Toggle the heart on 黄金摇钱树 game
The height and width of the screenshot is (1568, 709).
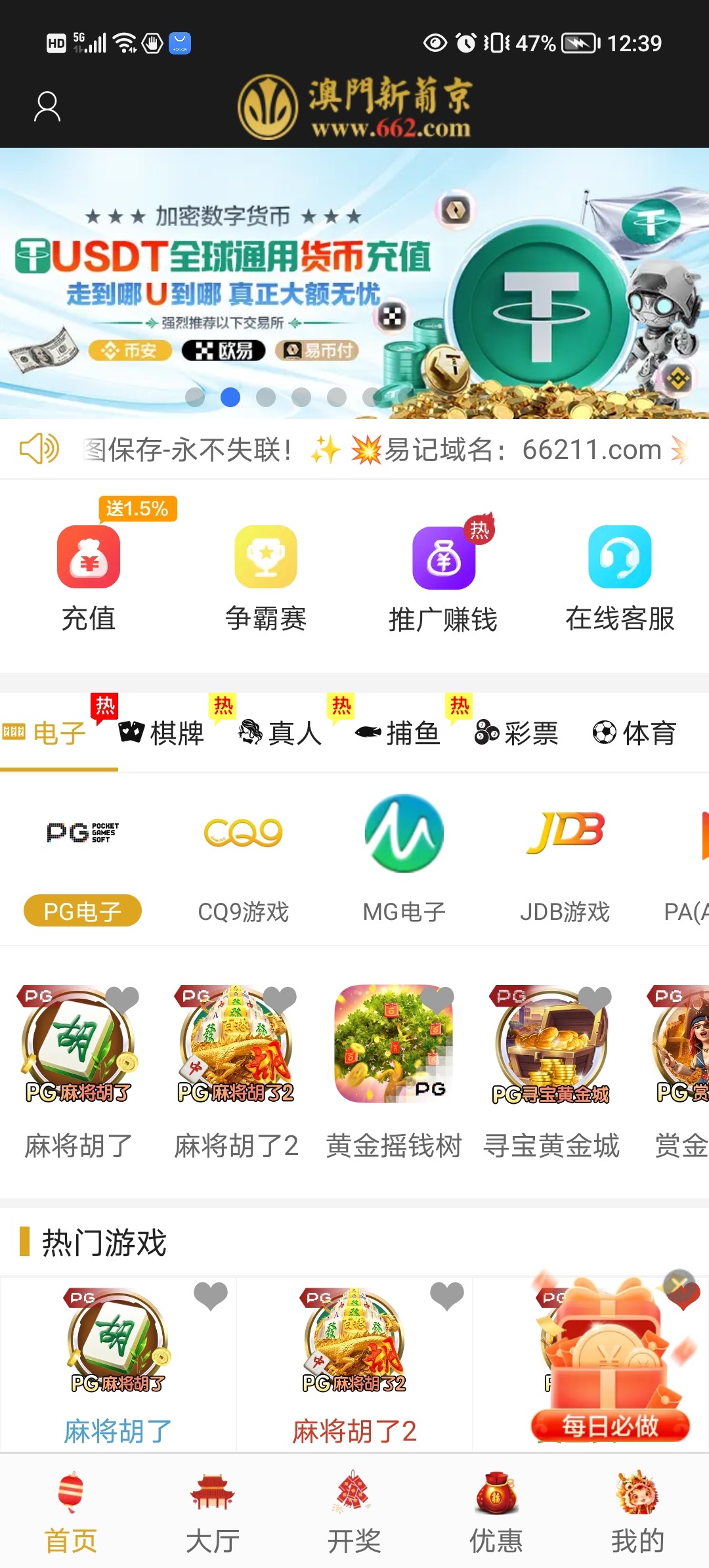tap(438, 999)
